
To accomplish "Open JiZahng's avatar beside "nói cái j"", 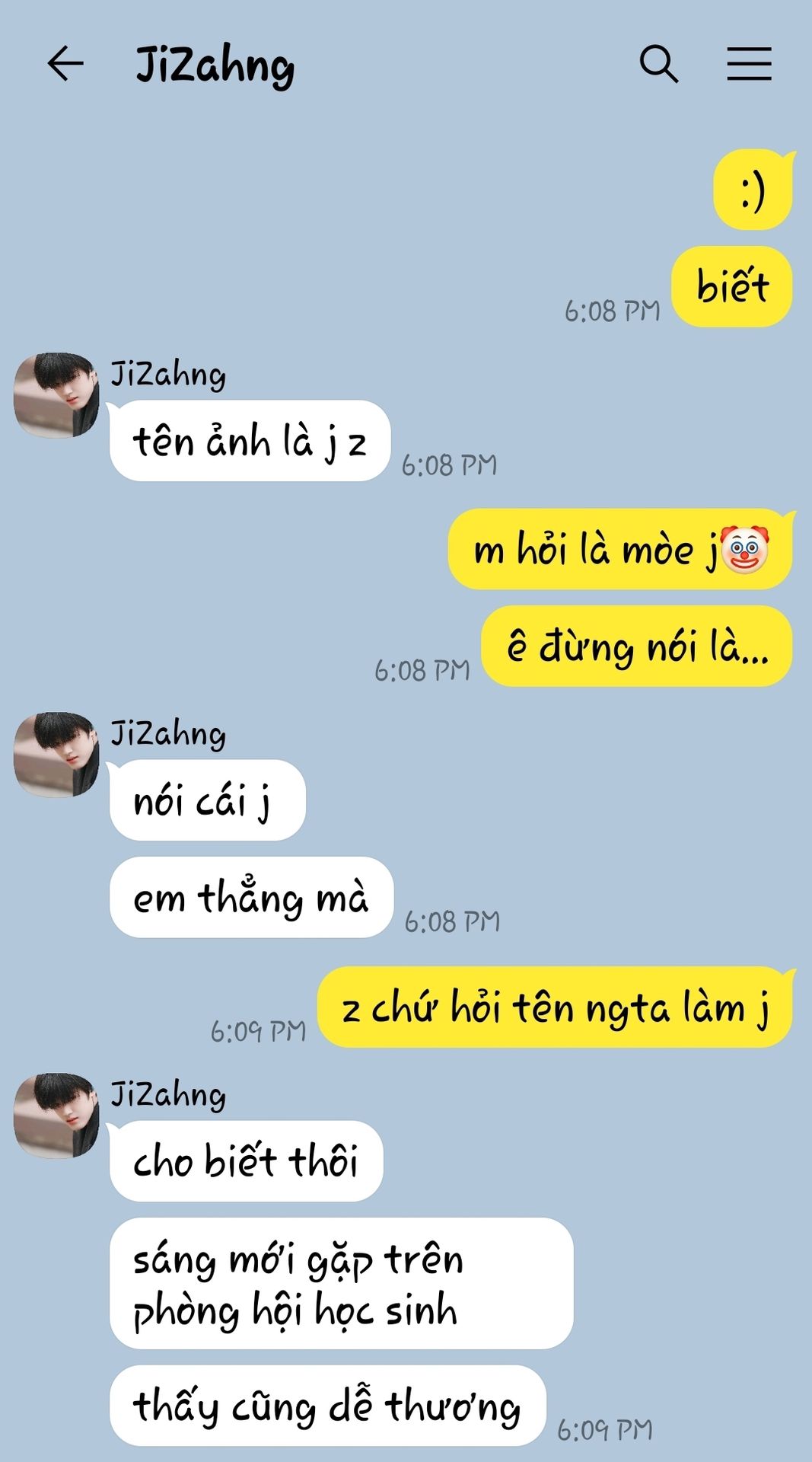I will (x=57, y=755).
